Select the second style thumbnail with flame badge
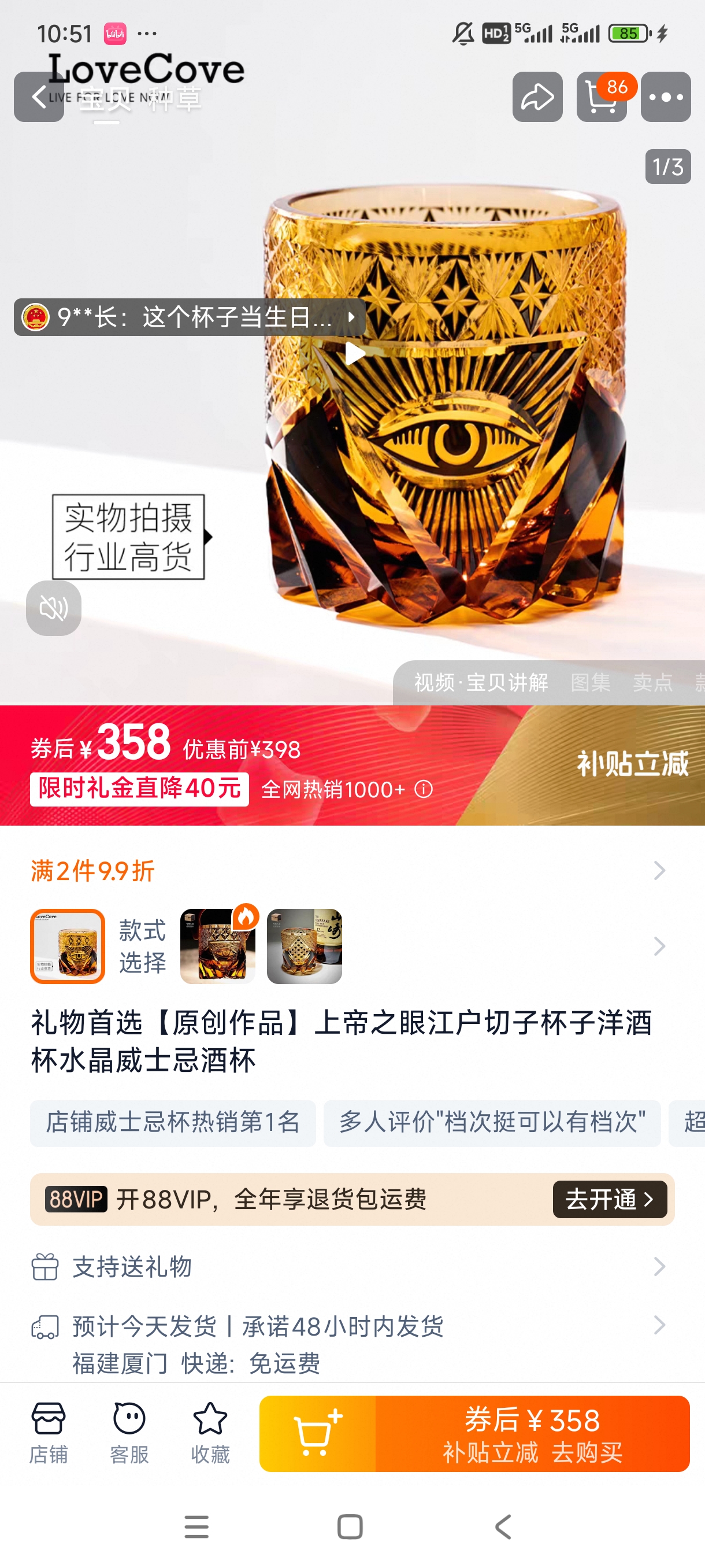Screen dimensions: 705x1568 [218, 946]
